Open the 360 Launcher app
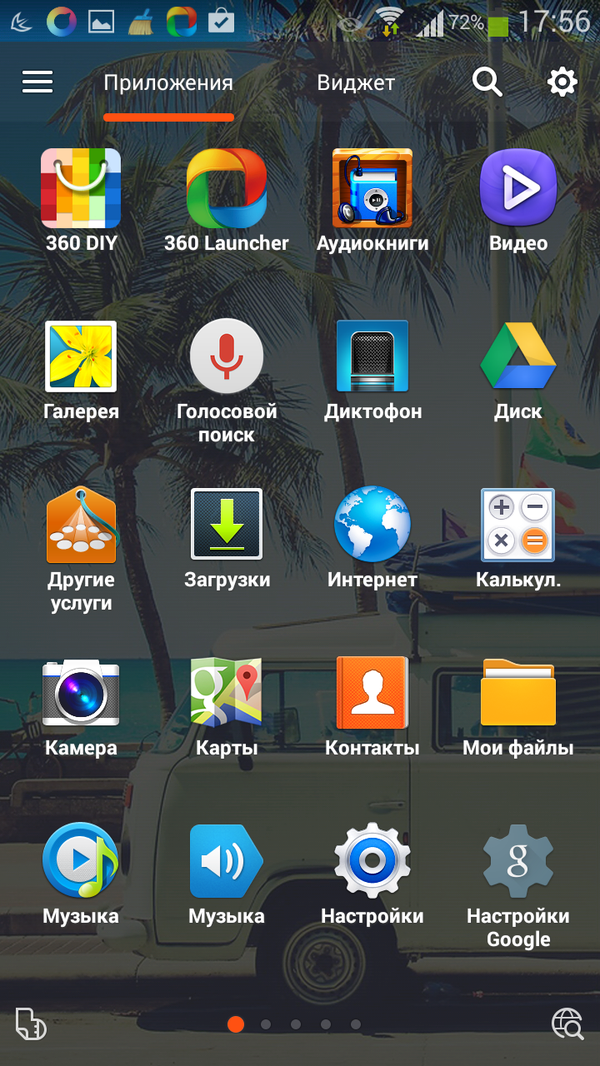This screenshot has width=600, height=1066. 227,189
